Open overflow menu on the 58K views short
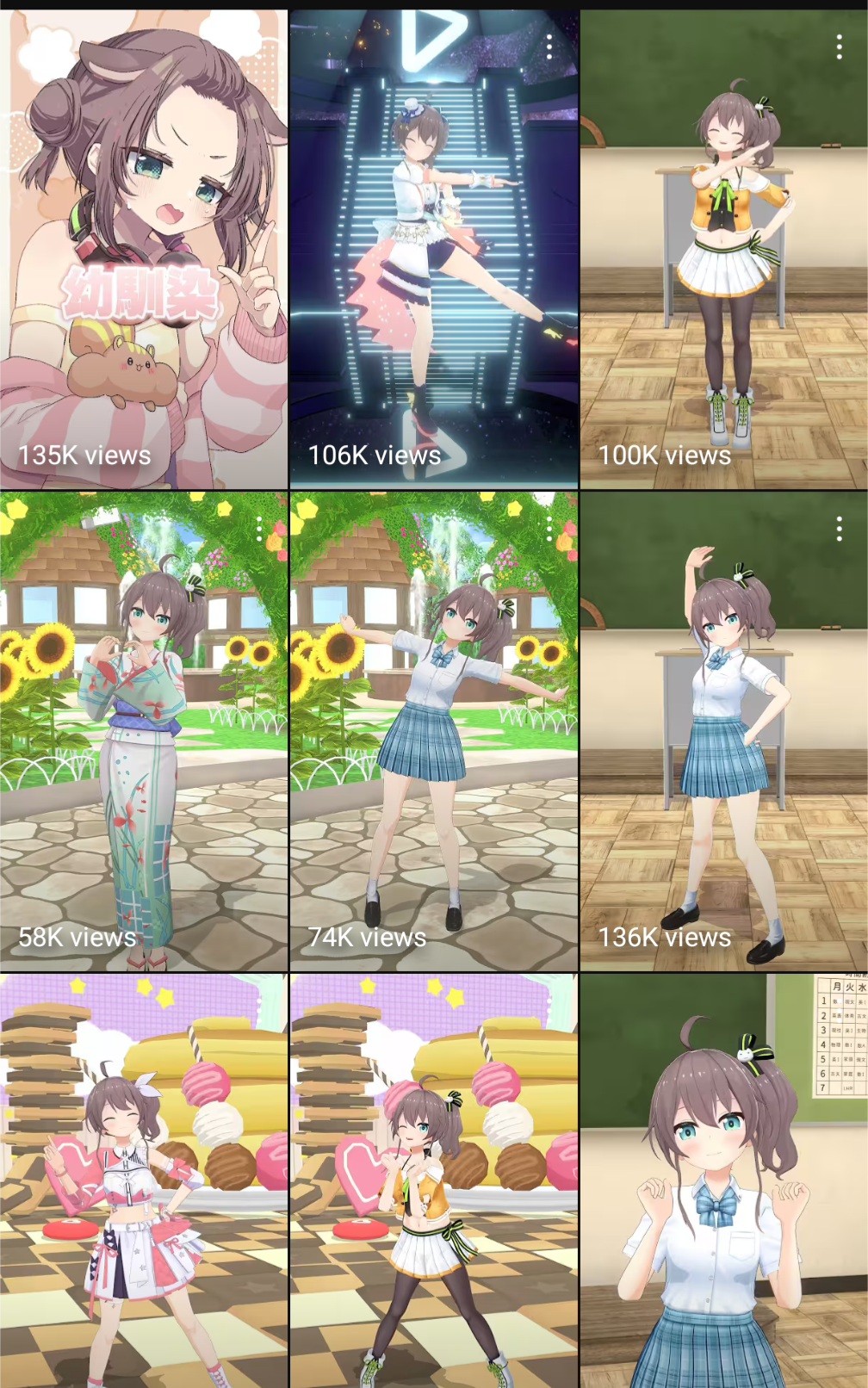Viewport: 868px width, 1388px height. [x=259, y=530]
